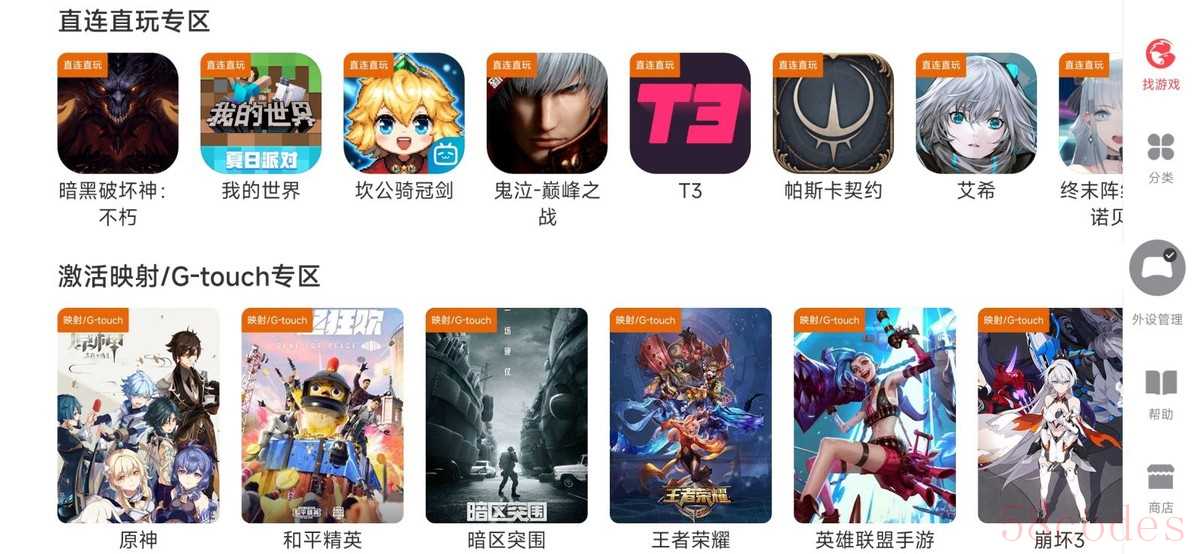Select the 我的世界 game icon

(x=261, y=113)
